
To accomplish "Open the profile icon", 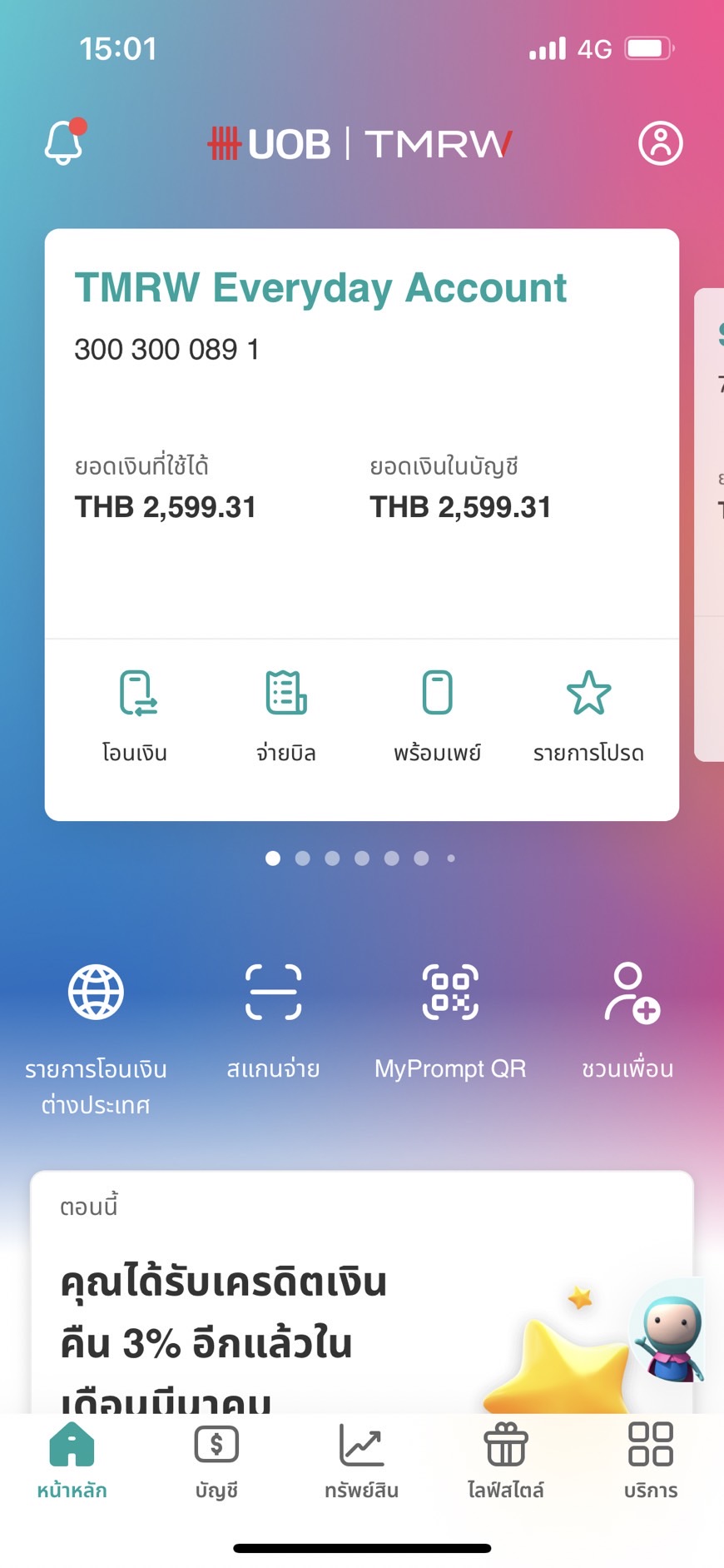I will click(660, 143).
